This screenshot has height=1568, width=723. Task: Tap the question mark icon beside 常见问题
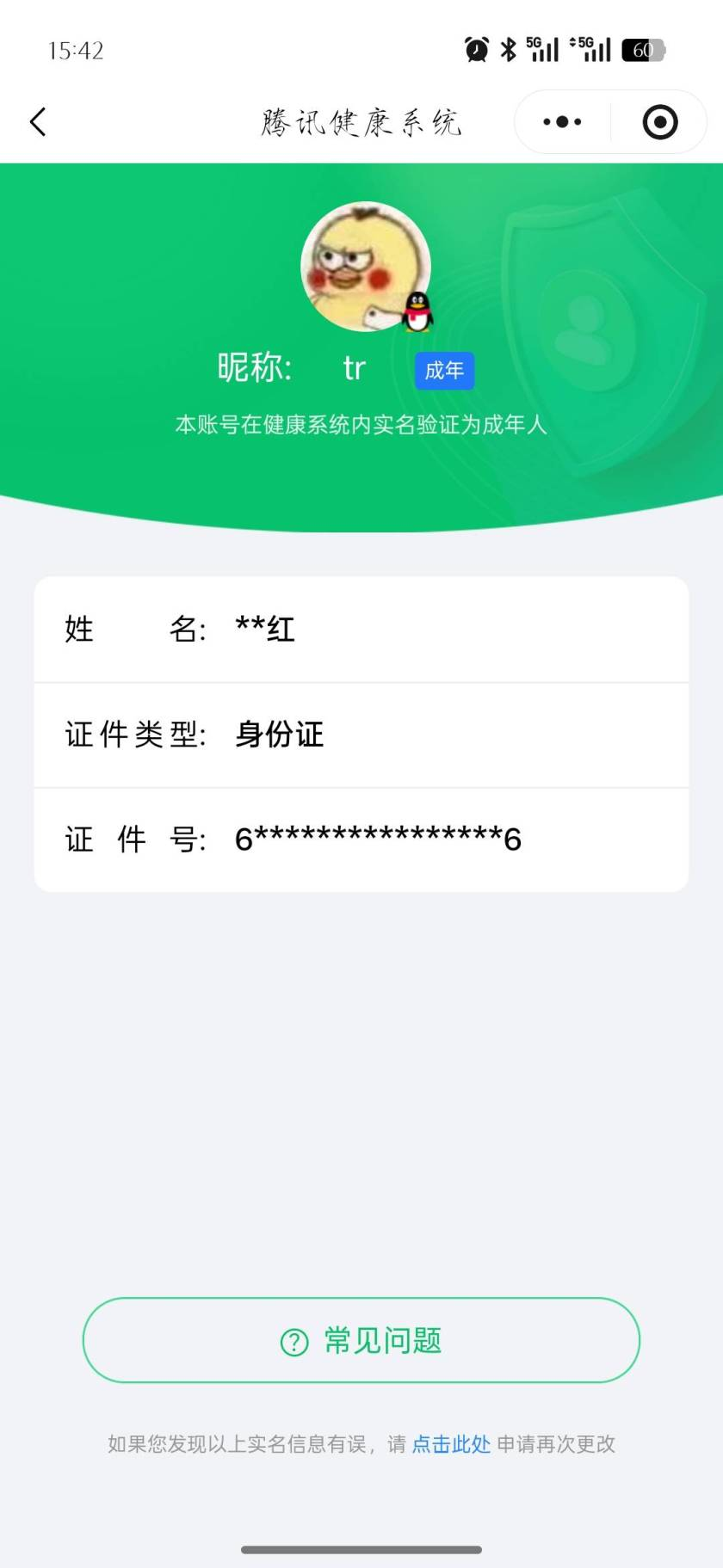click(294, 1340)
